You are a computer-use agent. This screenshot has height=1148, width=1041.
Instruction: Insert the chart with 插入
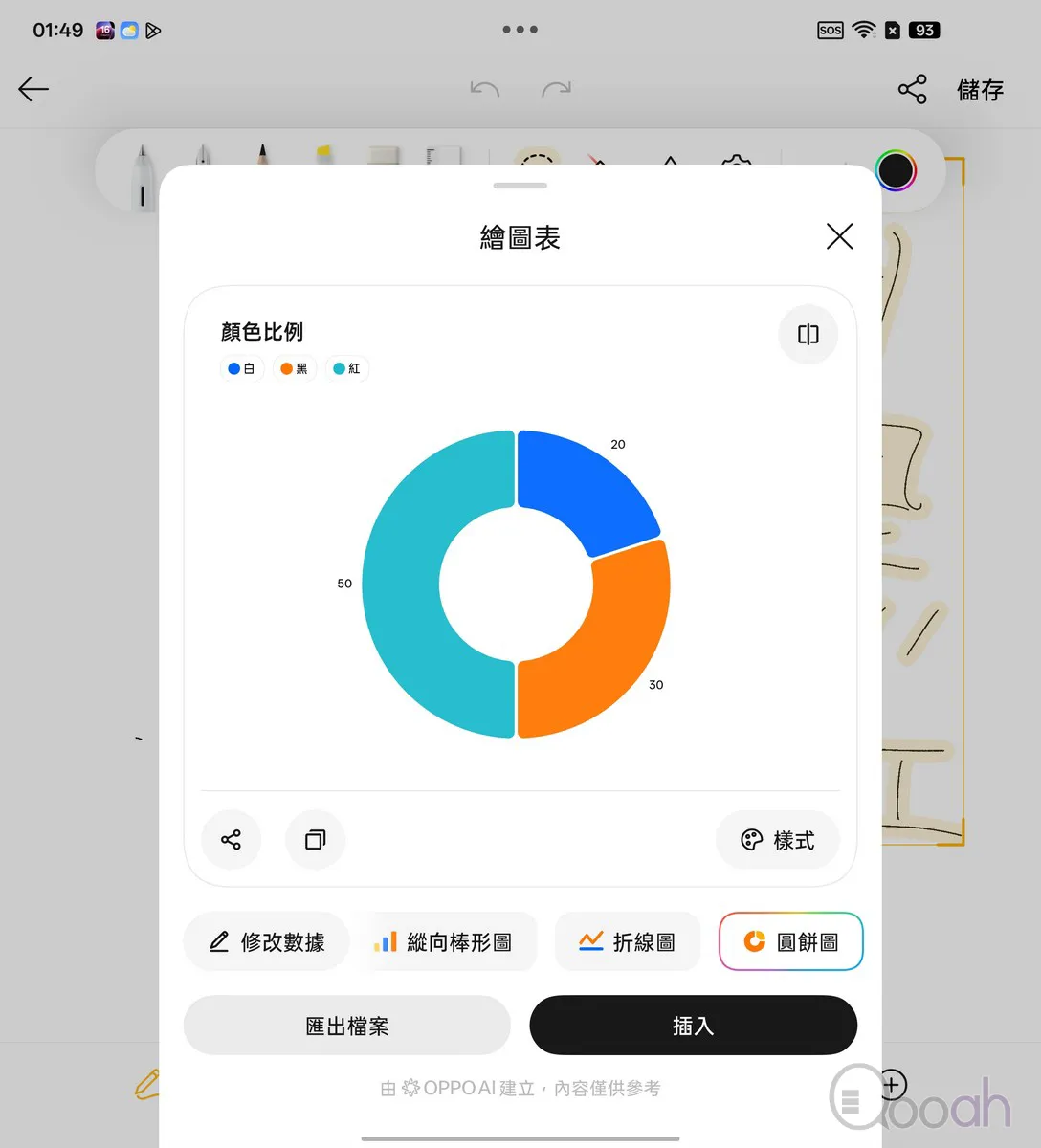coord(693,1026)
